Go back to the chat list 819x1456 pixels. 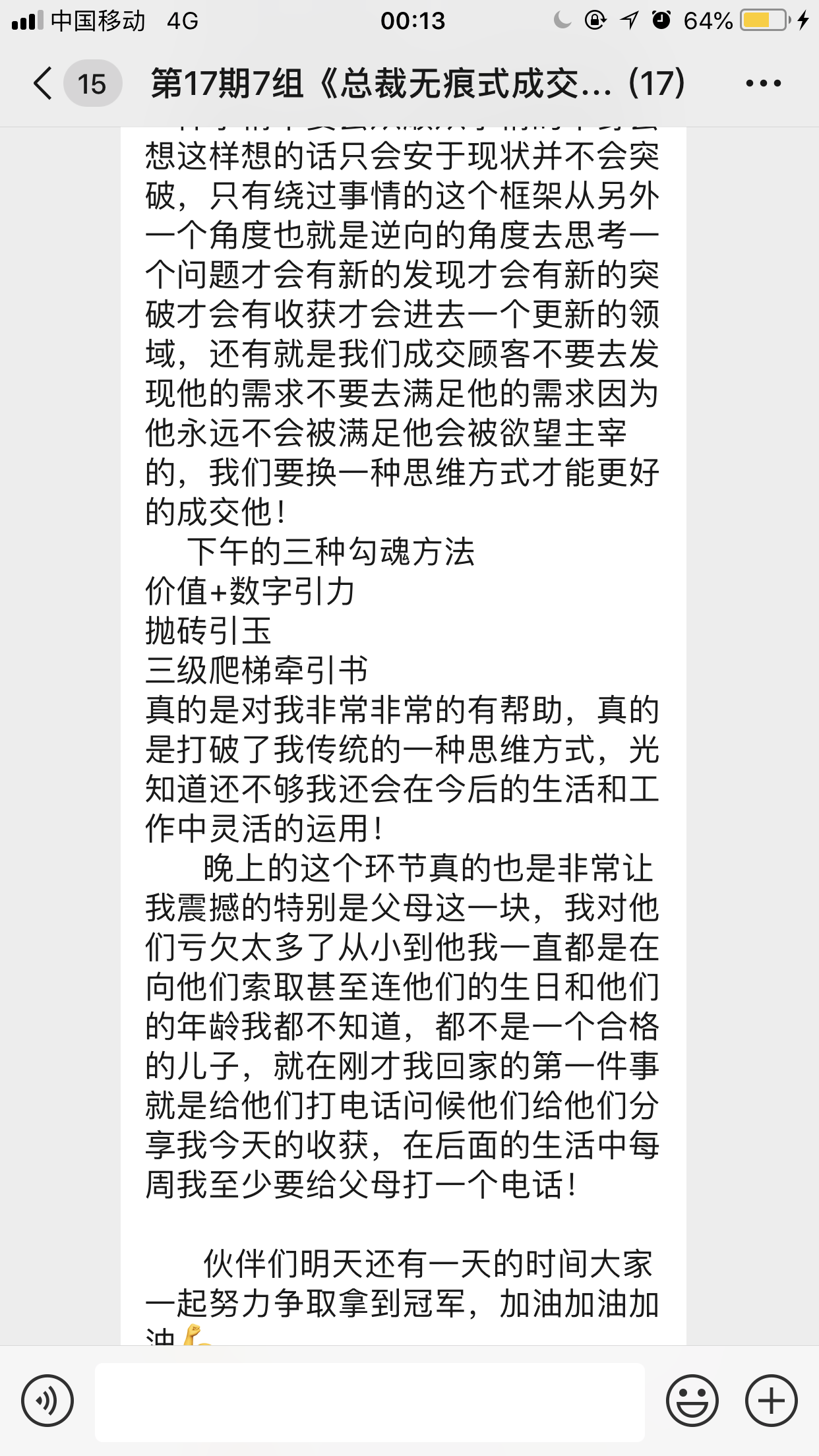[x=44, y=84]
